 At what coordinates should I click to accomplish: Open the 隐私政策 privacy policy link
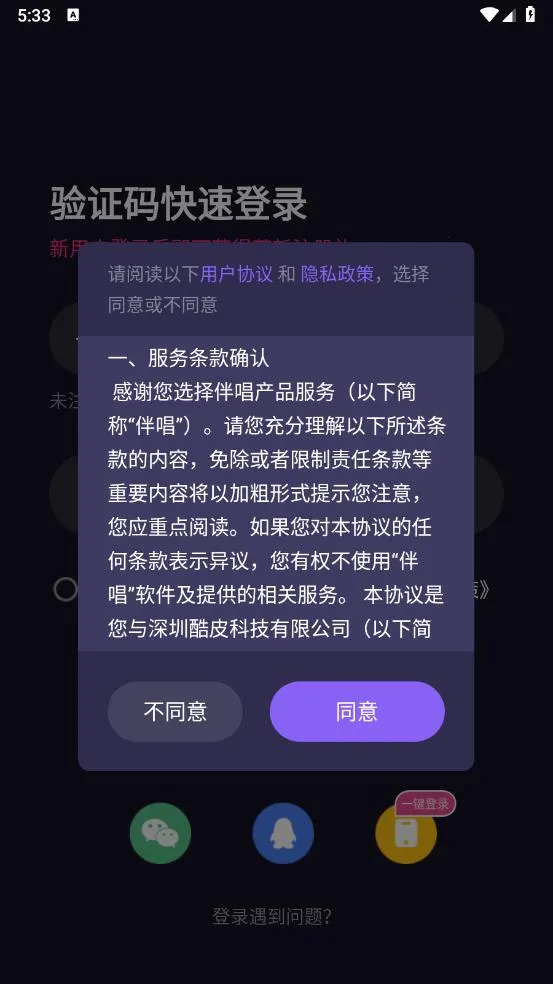(337, 274)
